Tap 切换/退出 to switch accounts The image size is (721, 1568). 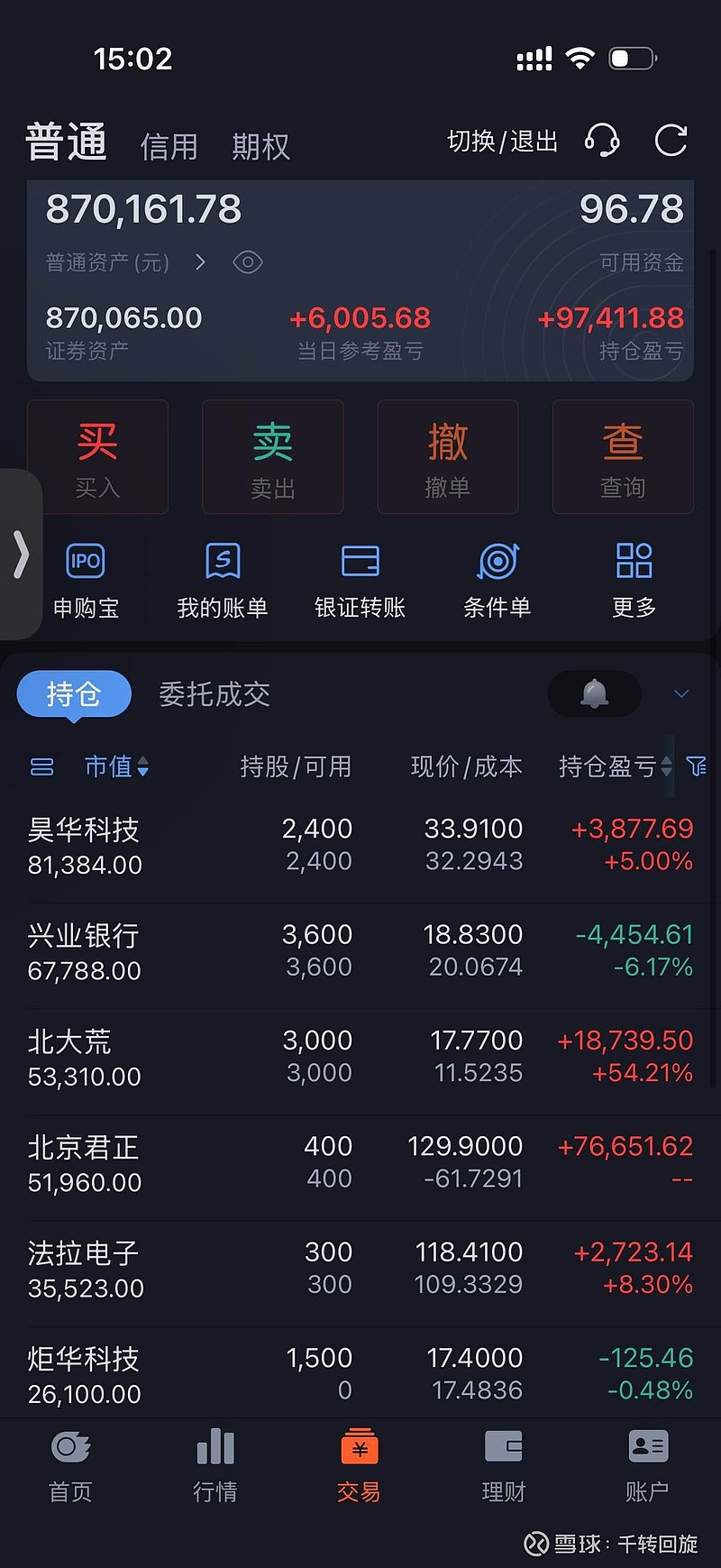[x=502, y=141]
